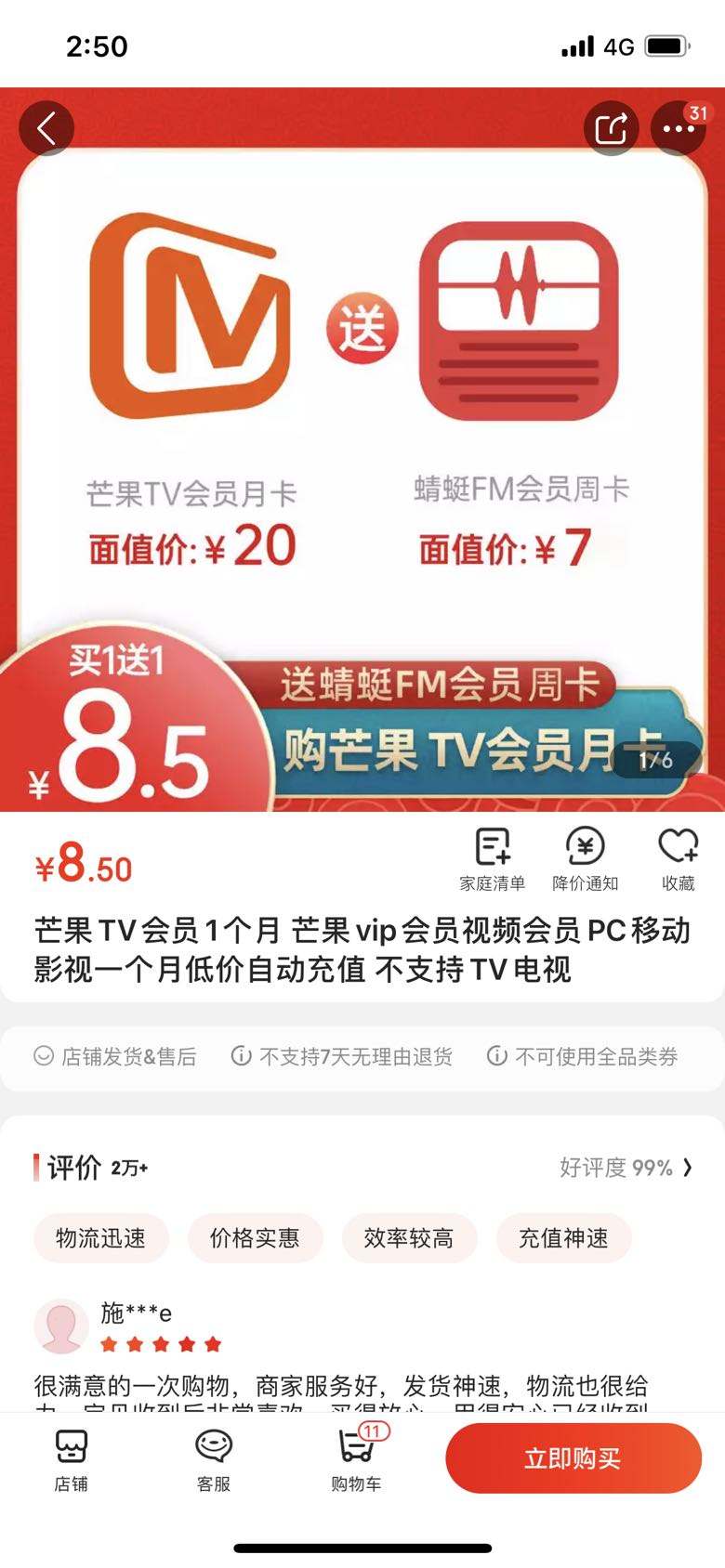Switch to the 评价 reviews section
725x1568 pixels.
[70, 1169]
